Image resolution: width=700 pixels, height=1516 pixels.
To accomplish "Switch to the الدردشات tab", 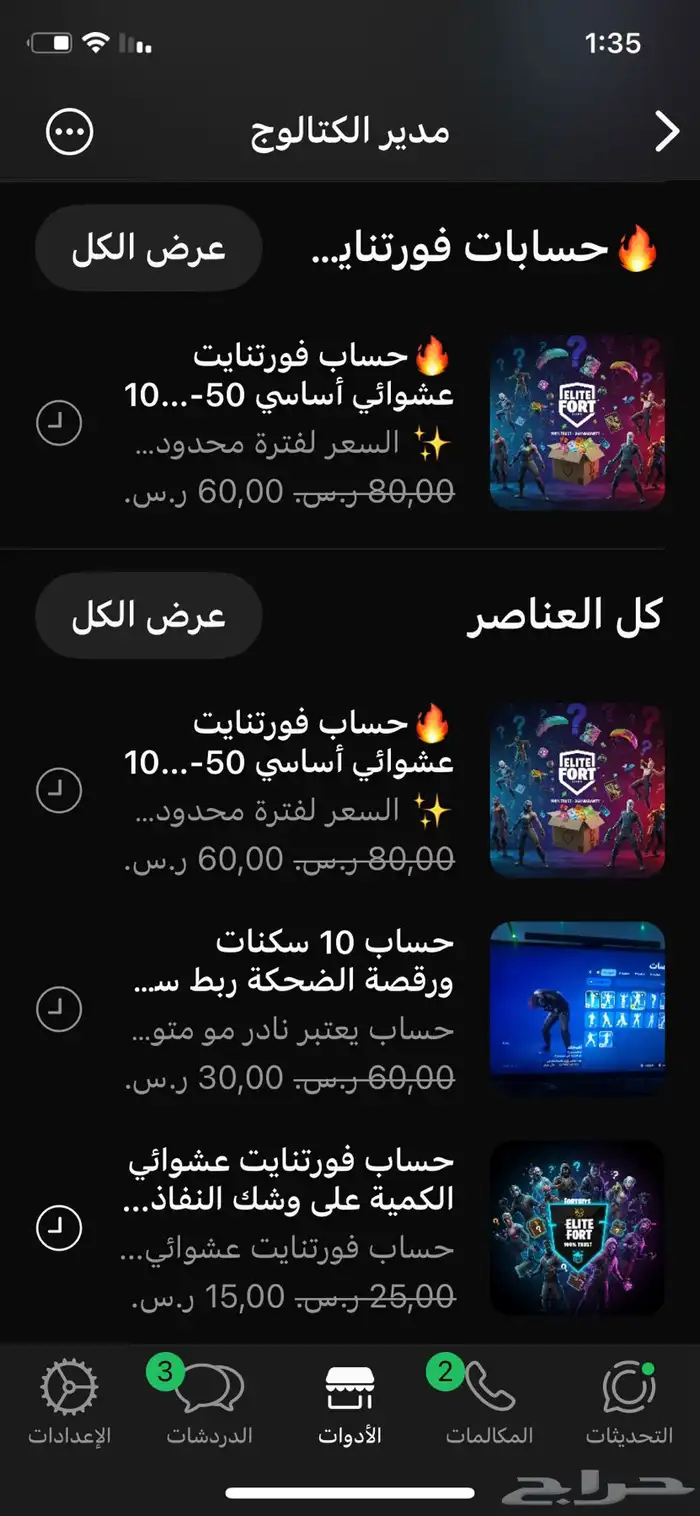I will [x=209, y=1403].
